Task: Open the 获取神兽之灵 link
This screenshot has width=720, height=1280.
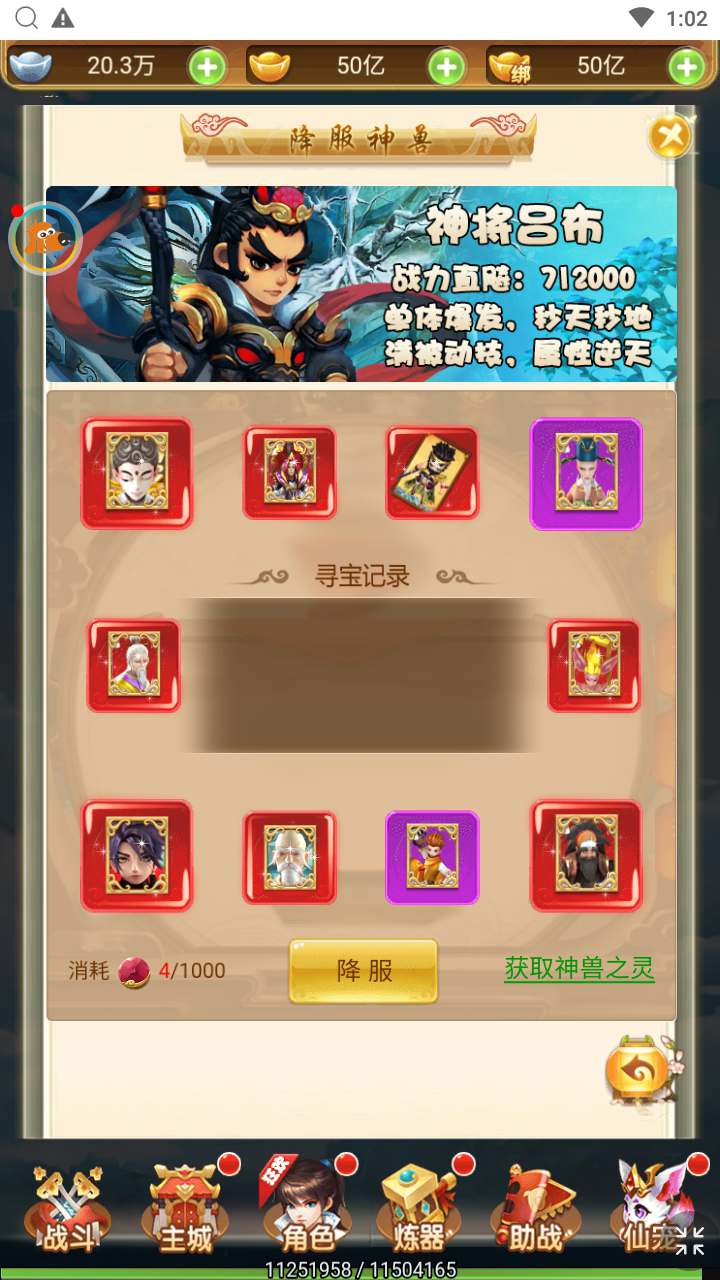Action: [579, 969]
